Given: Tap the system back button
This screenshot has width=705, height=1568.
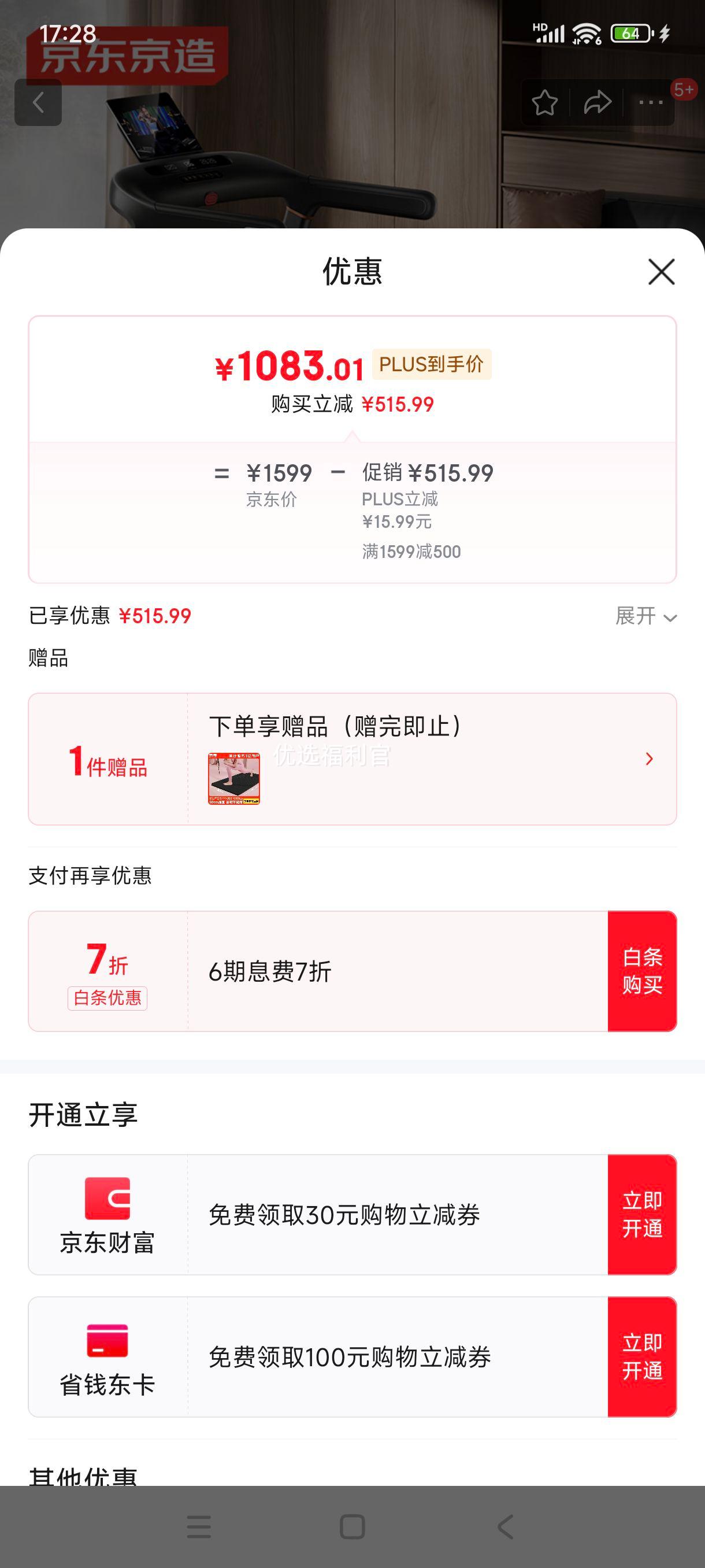Looking at the screenshot, I should 506,1526.
